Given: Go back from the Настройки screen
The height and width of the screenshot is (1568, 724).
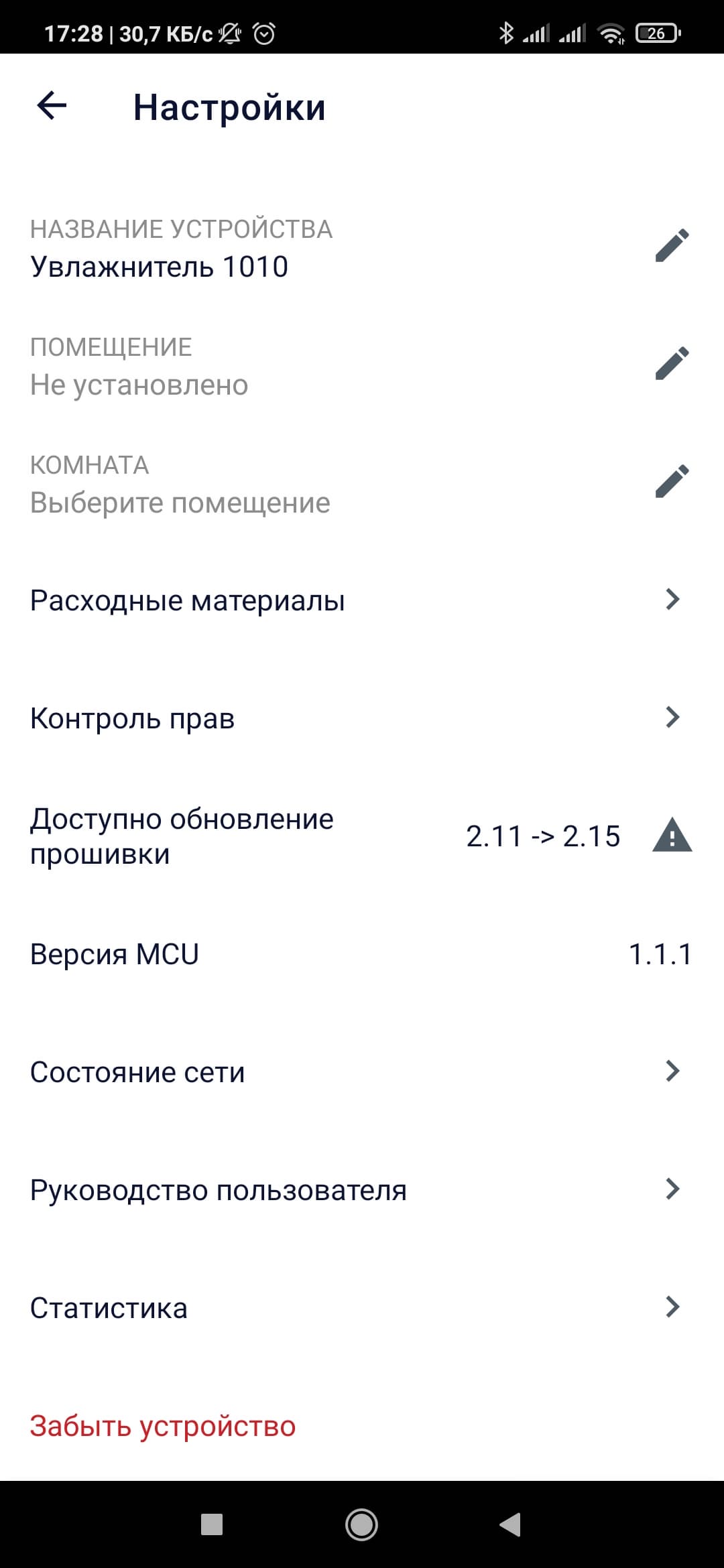Looking at the screenshot, I should (52, 106).
